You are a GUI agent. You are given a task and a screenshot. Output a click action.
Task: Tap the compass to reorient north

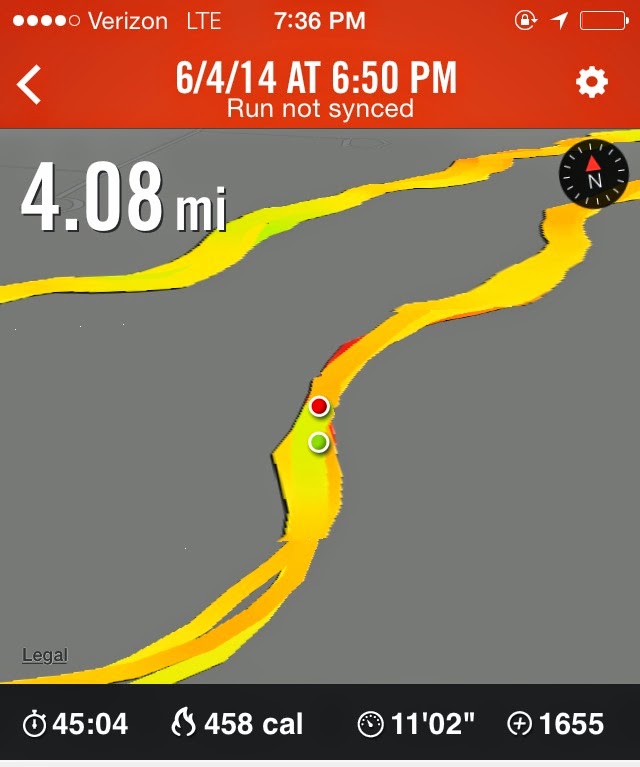tap(594, 174)
